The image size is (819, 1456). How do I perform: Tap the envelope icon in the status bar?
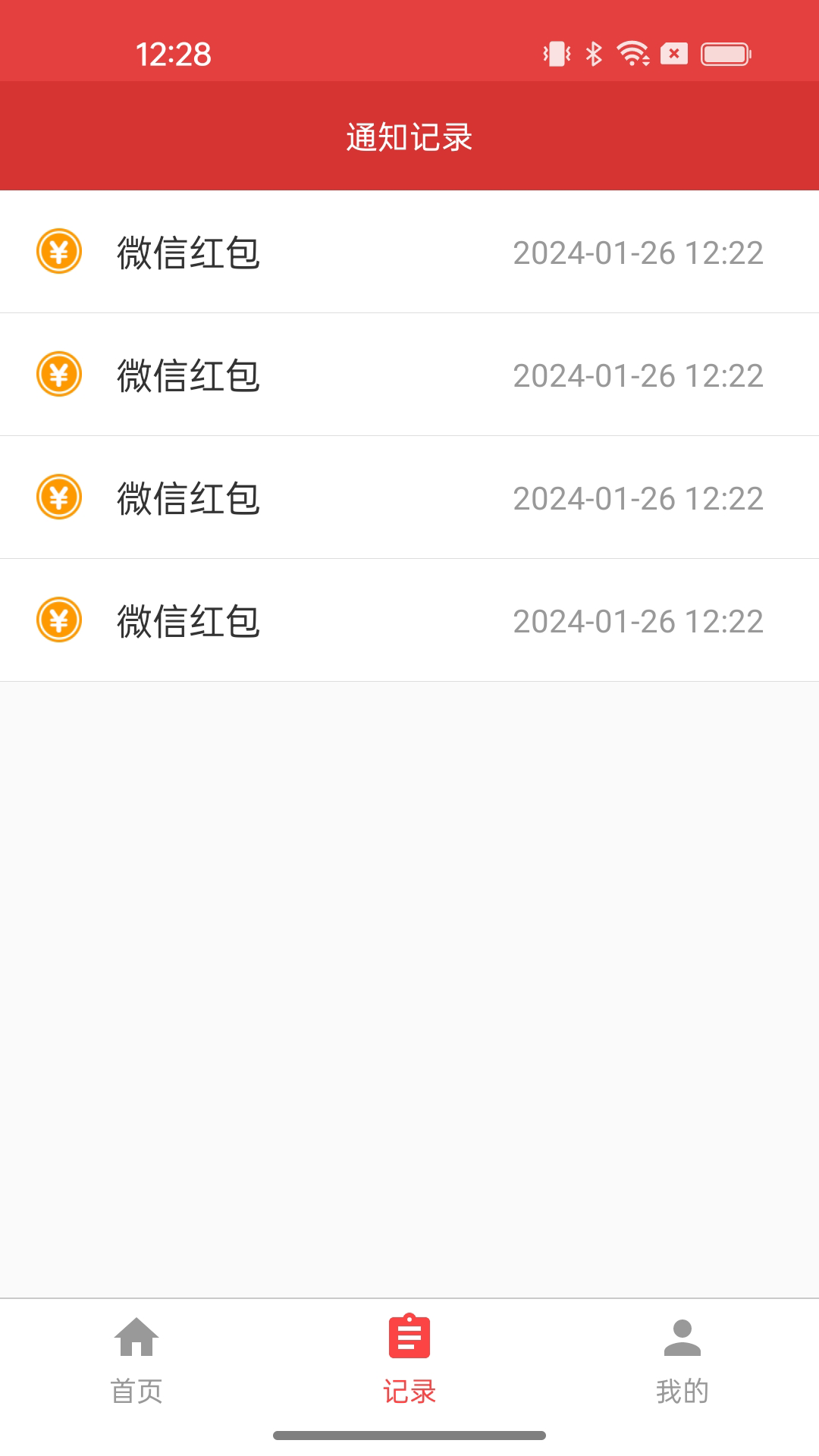click(673, 53)
